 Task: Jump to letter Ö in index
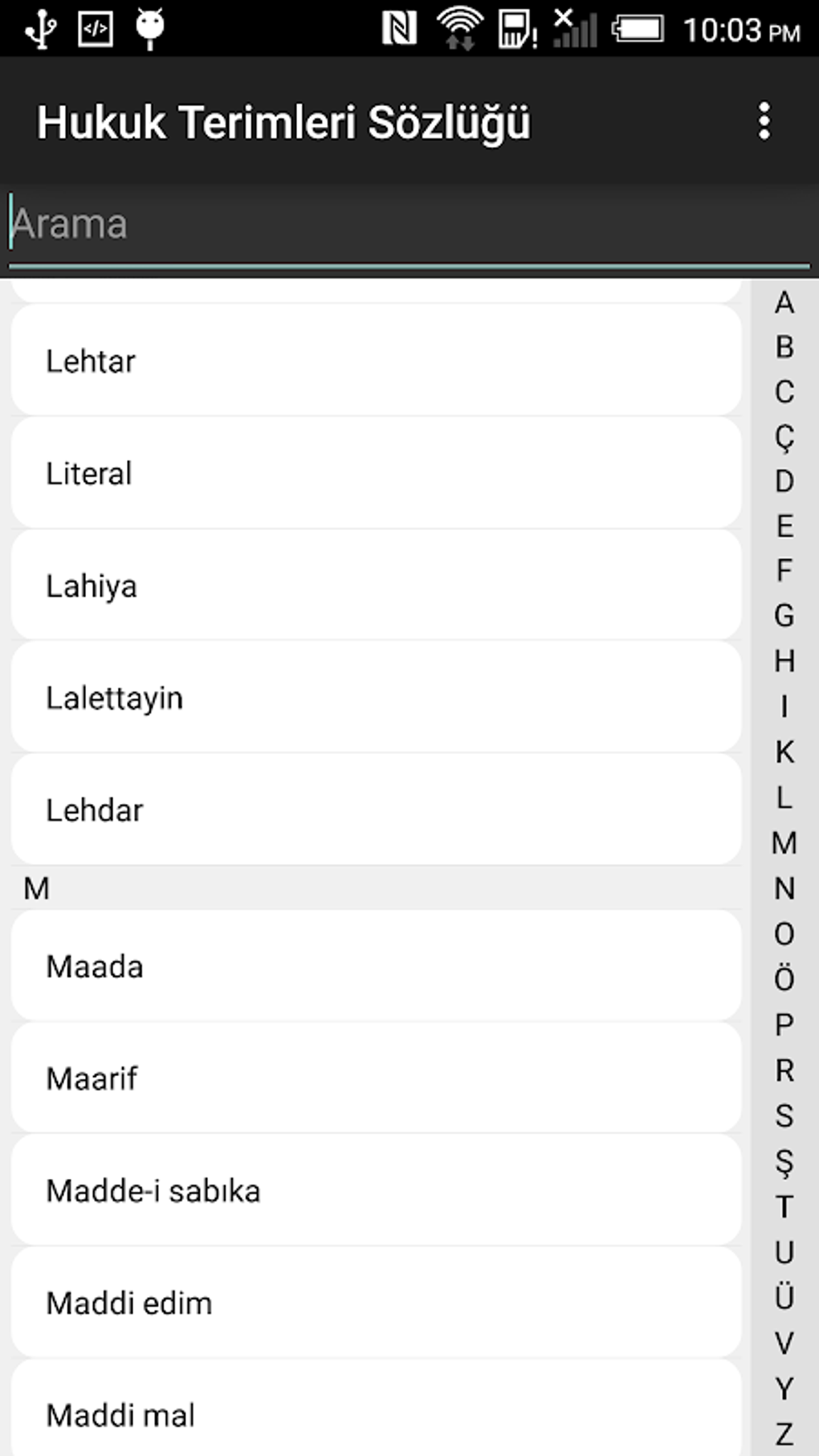pos(784,977)
